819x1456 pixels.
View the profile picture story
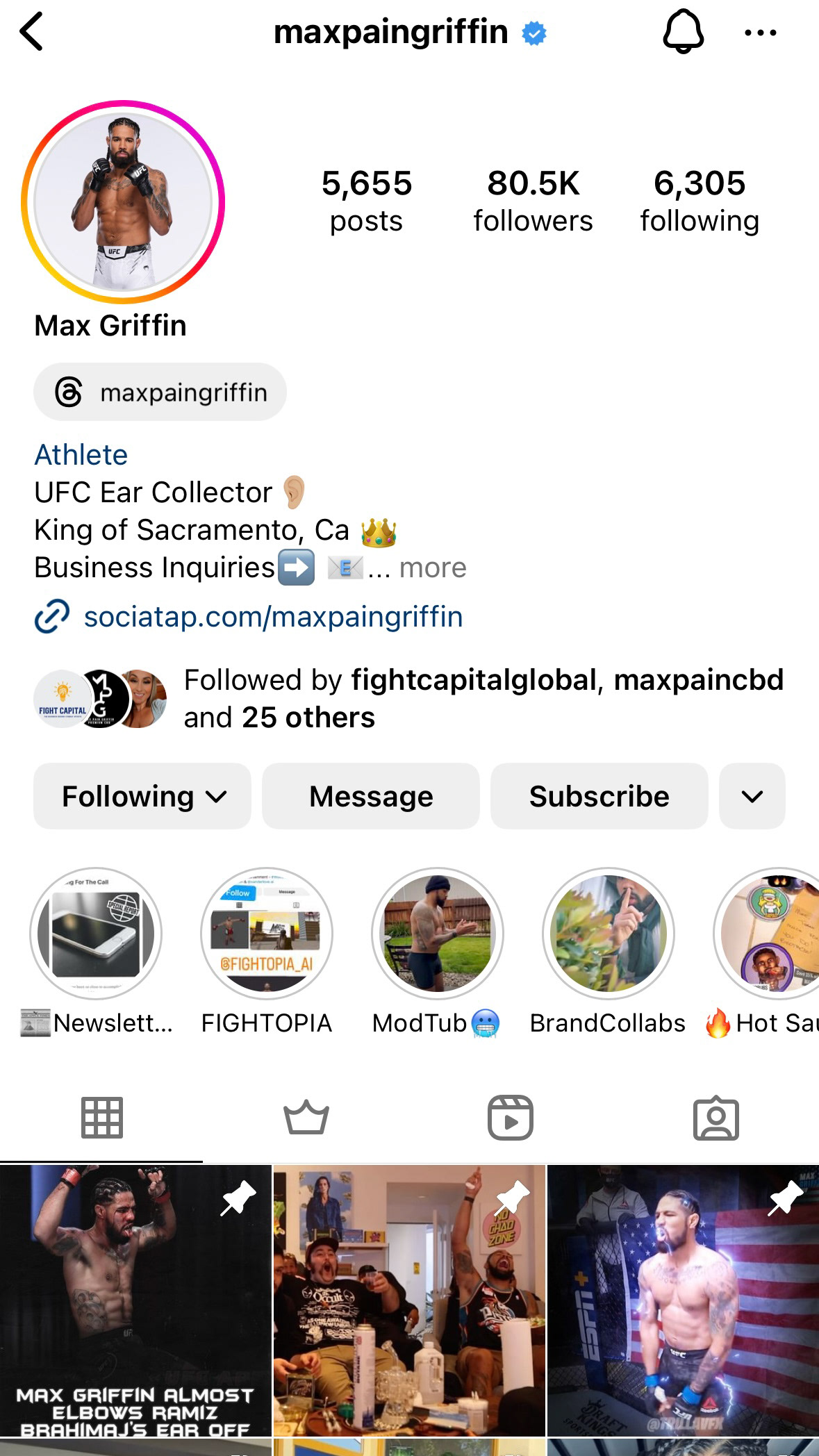[123, 202]
